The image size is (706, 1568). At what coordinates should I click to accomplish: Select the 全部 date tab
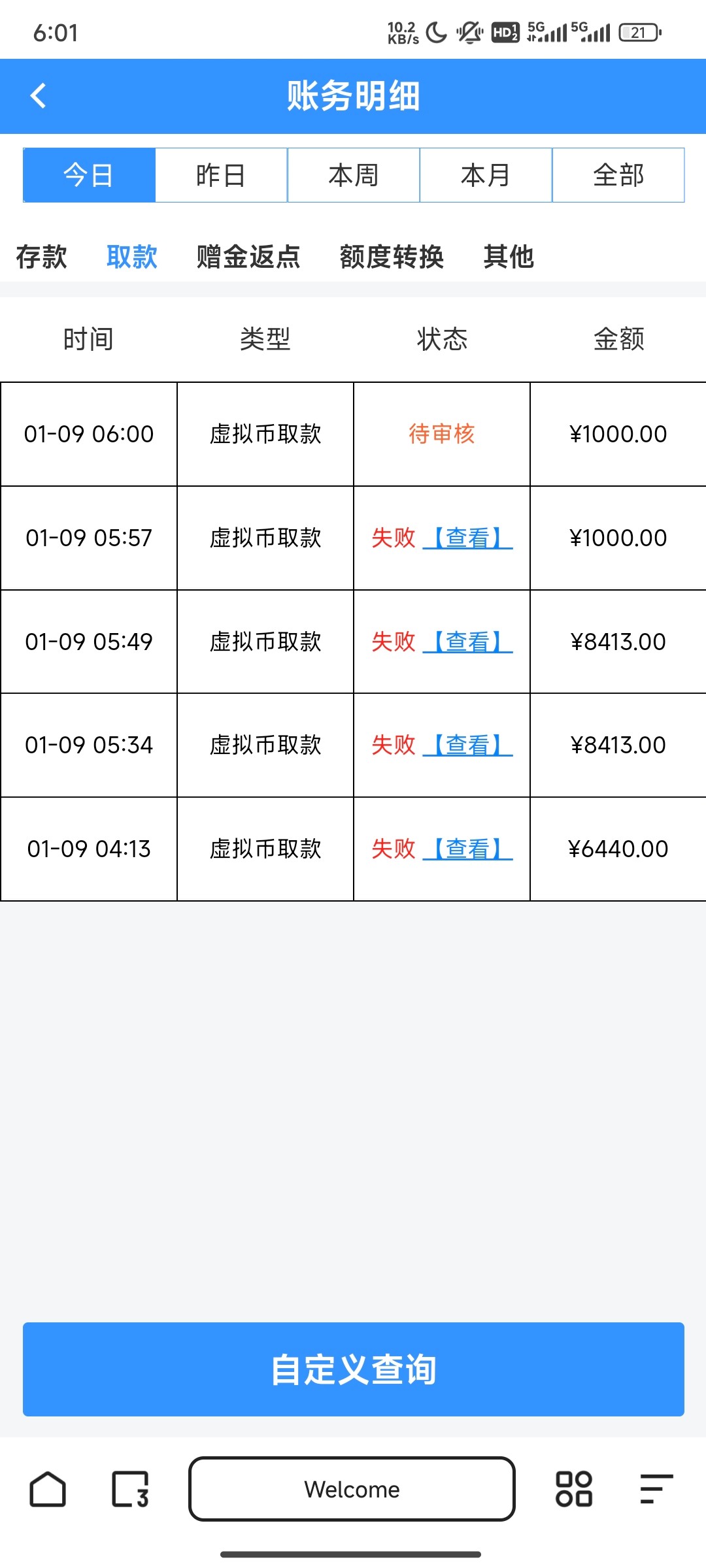point(618,174)
